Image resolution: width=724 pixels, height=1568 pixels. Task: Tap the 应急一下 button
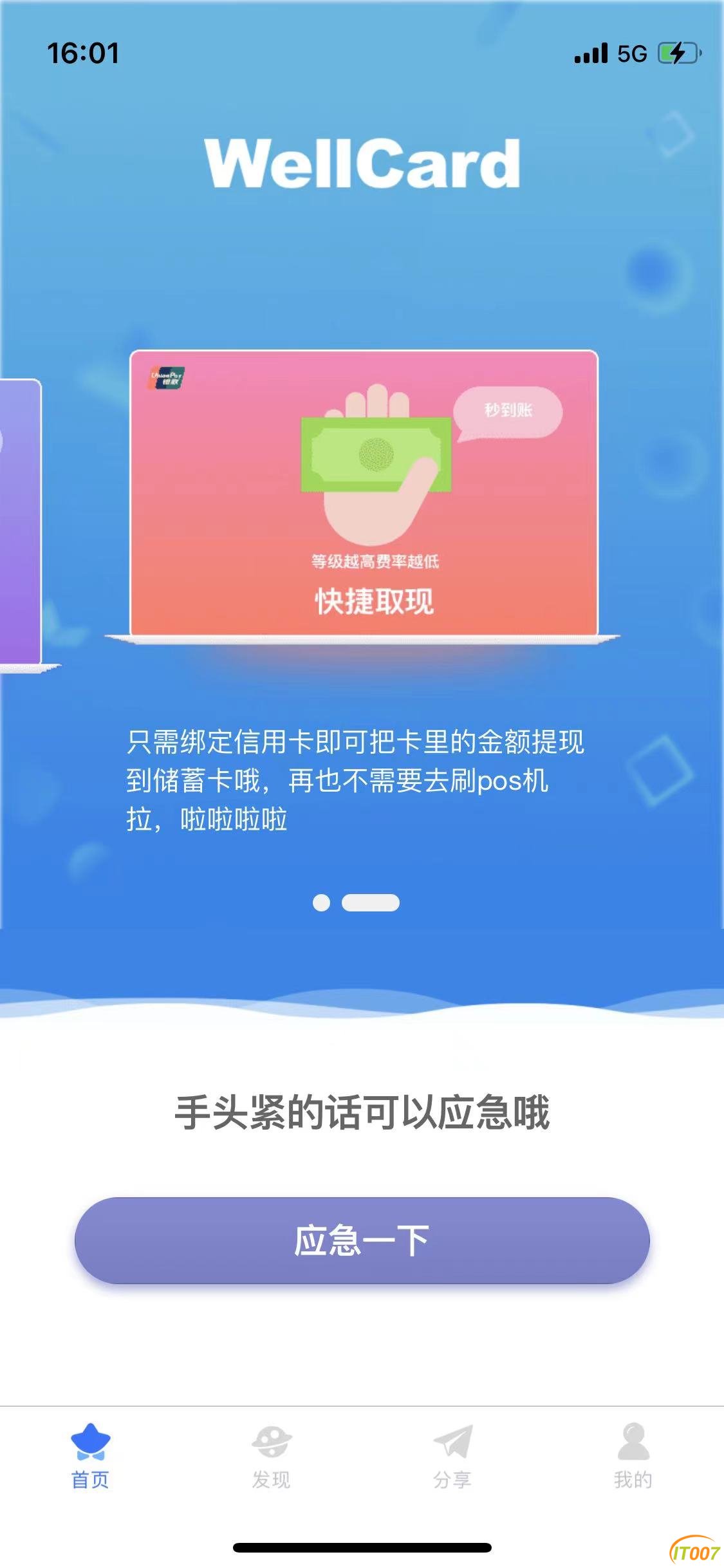point(362,1240)
